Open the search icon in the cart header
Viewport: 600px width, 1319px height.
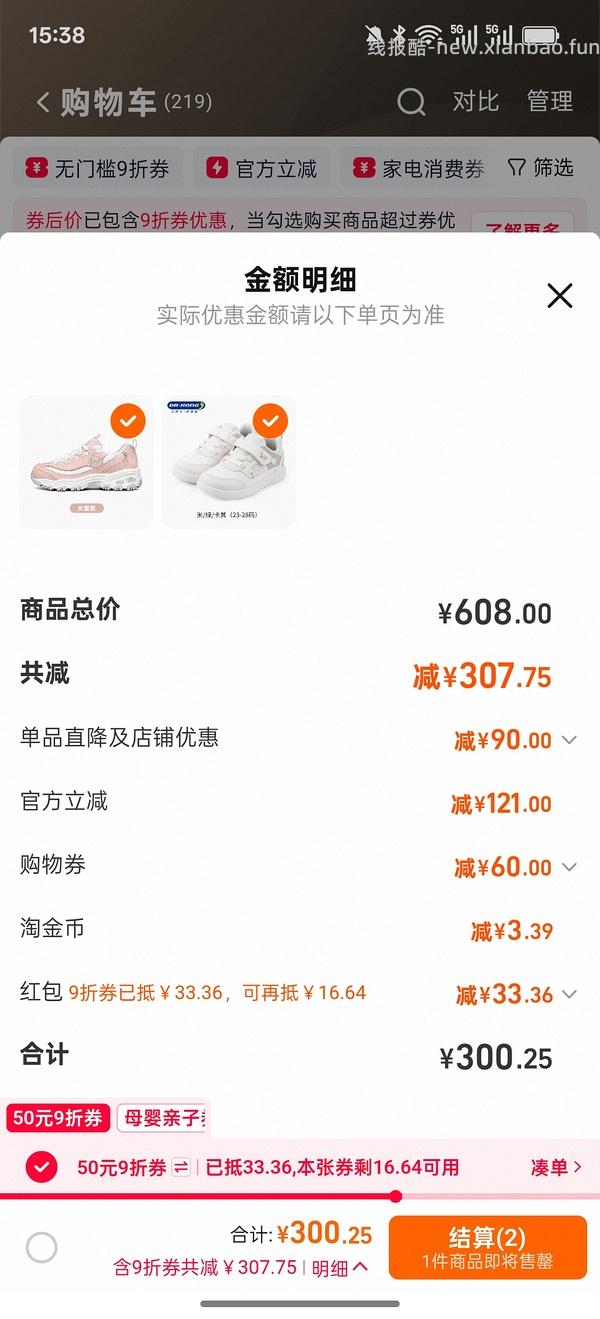[411, 102]
